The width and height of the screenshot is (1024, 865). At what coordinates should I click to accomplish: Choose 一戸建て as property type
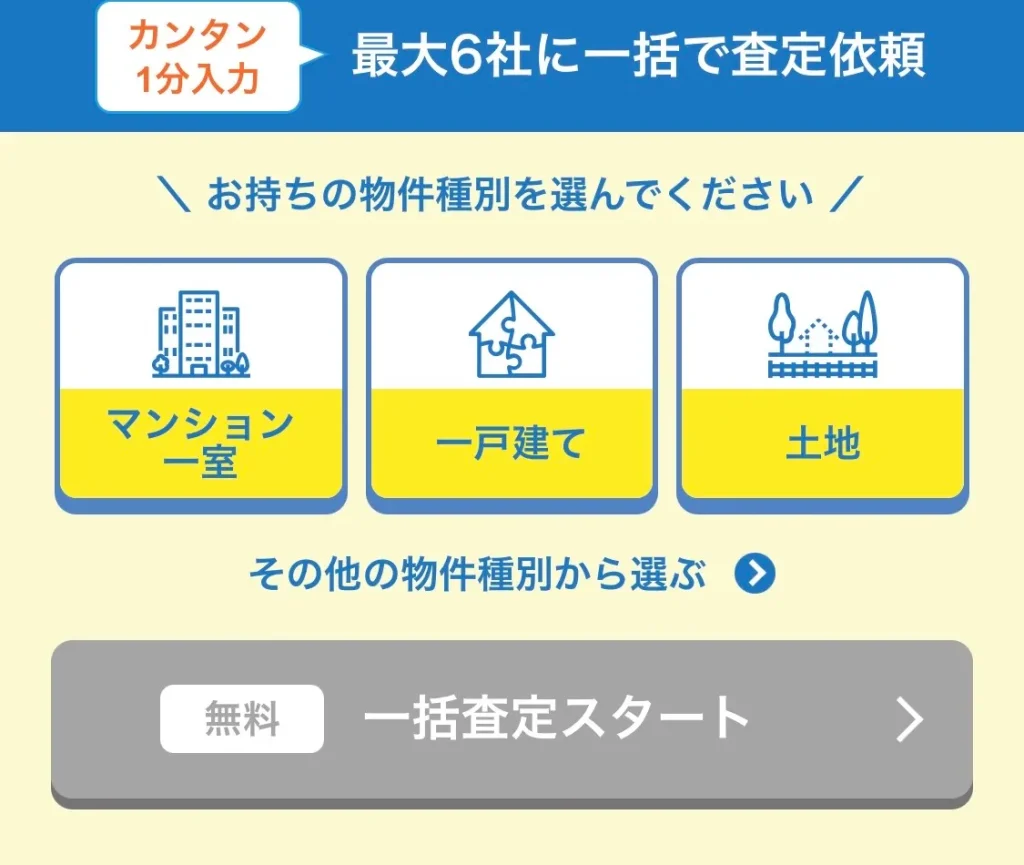coord(511,385)
